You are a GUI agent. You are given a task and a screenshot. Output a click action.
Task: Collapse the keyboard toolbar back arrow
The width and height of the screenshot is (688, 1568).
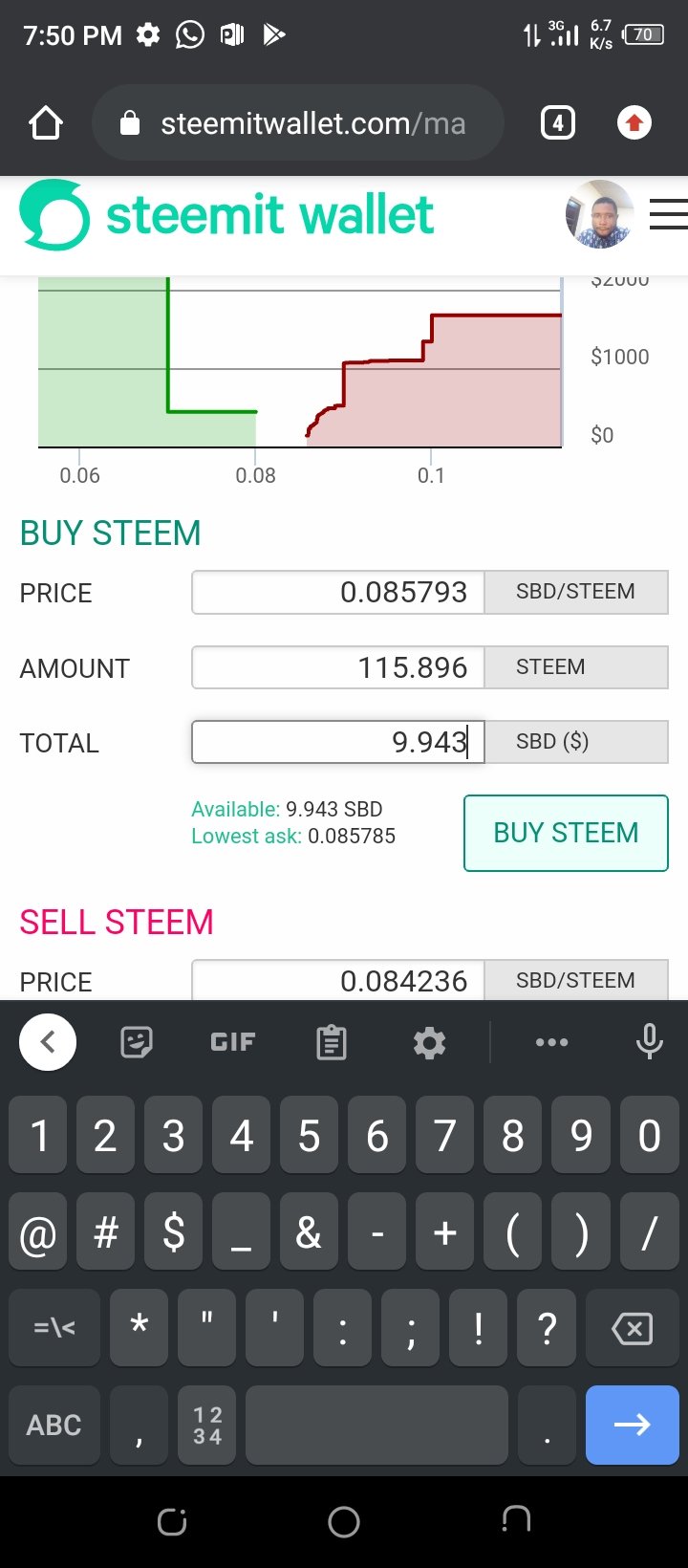tap(48, 1042)
